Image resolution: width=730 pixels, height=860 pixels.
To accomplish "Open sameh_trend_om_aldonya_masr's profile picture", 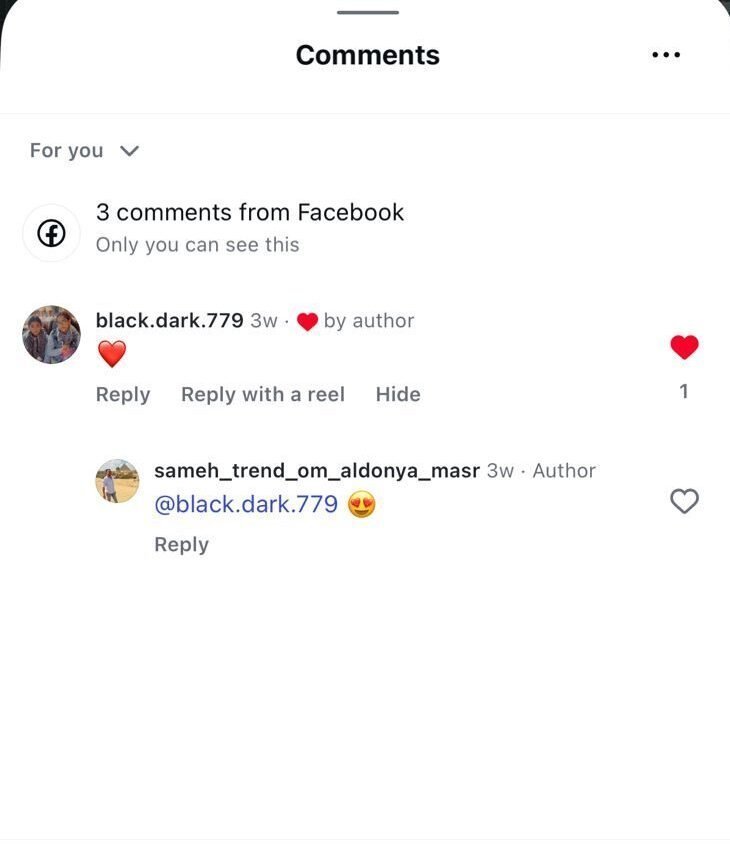I will 117,481.
